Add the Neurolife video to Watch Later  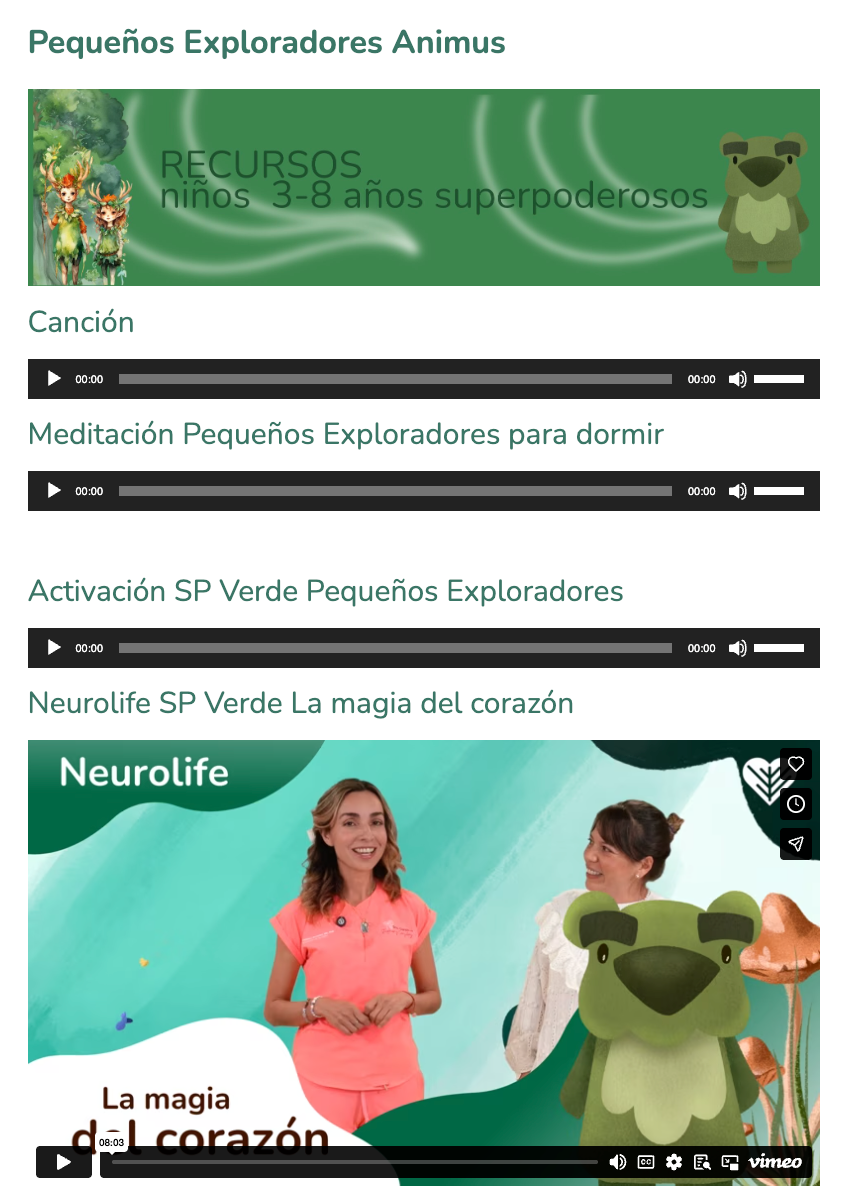pyautogui.click(x=796, y=804)
